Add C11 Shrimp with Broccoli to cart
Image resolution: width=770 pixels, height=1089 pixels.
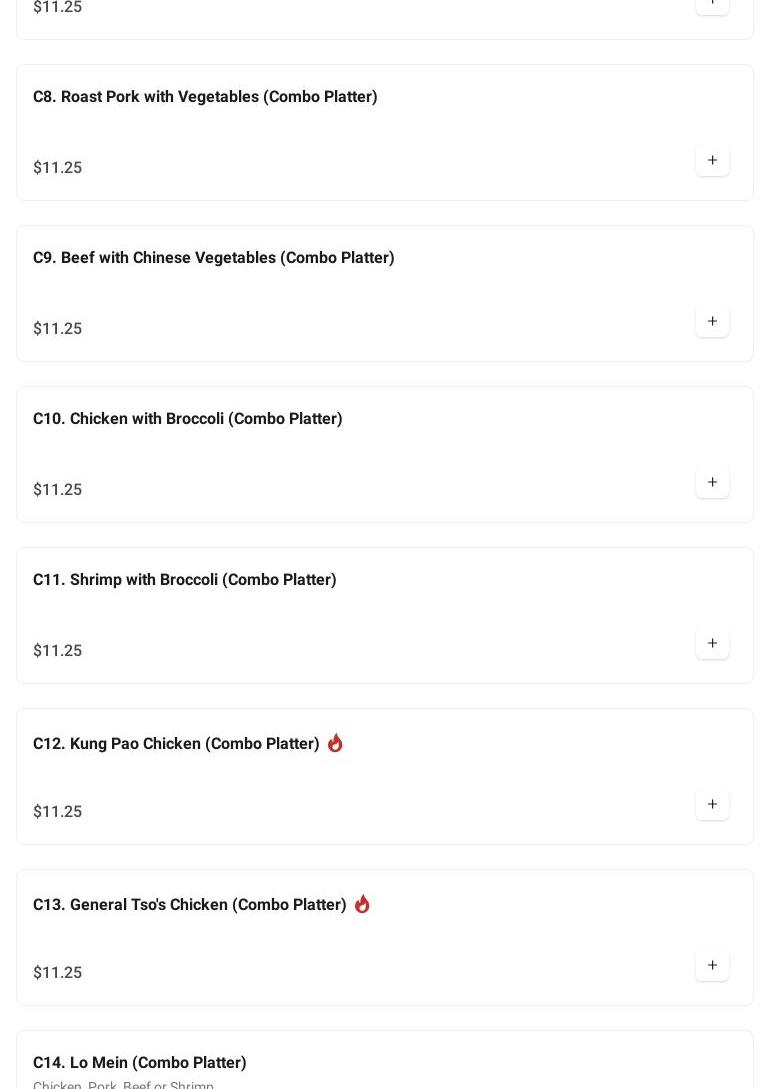tap(712, 643)
